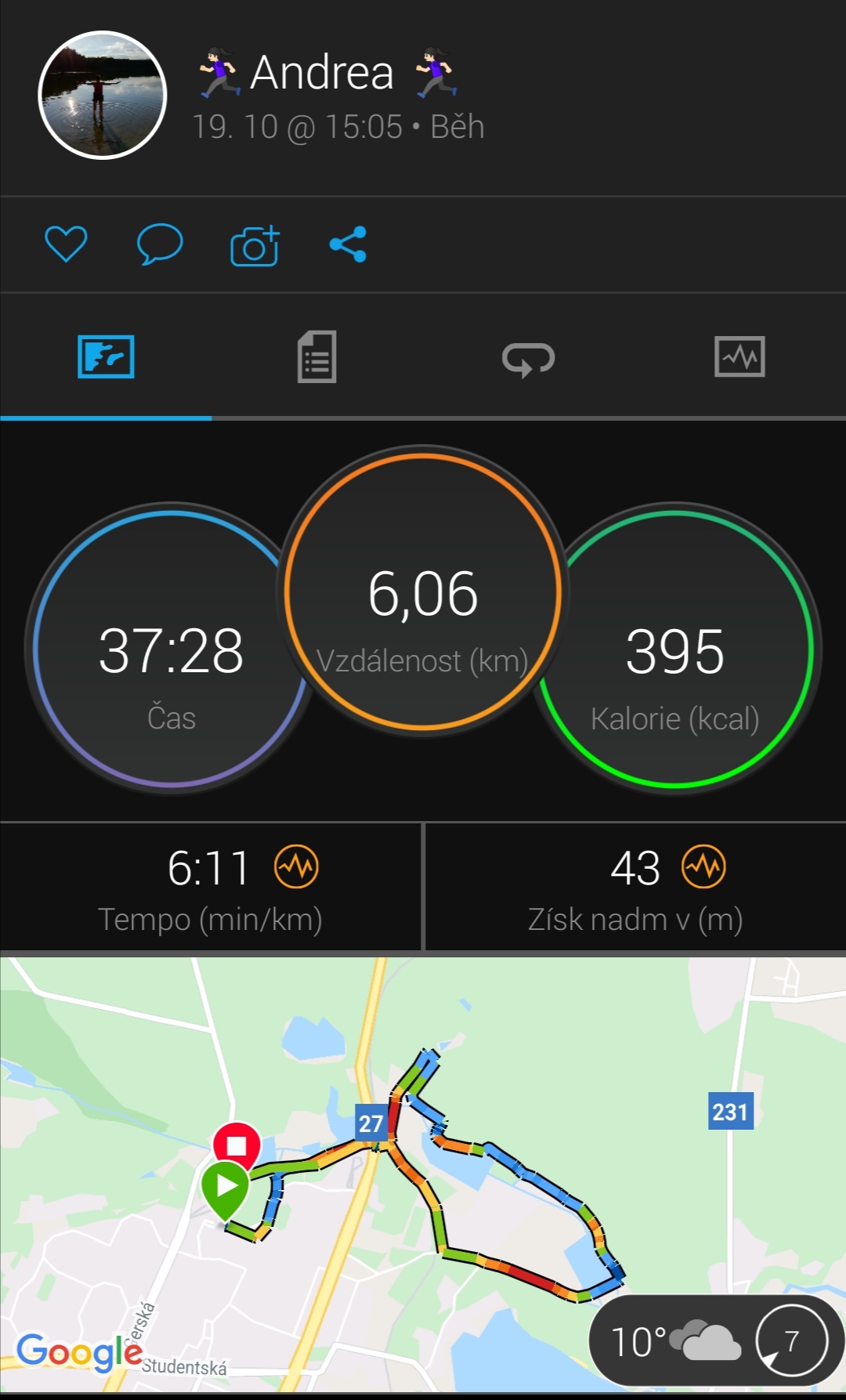Like Andrea's run activity
The image size is (846, 1400).
66,244
